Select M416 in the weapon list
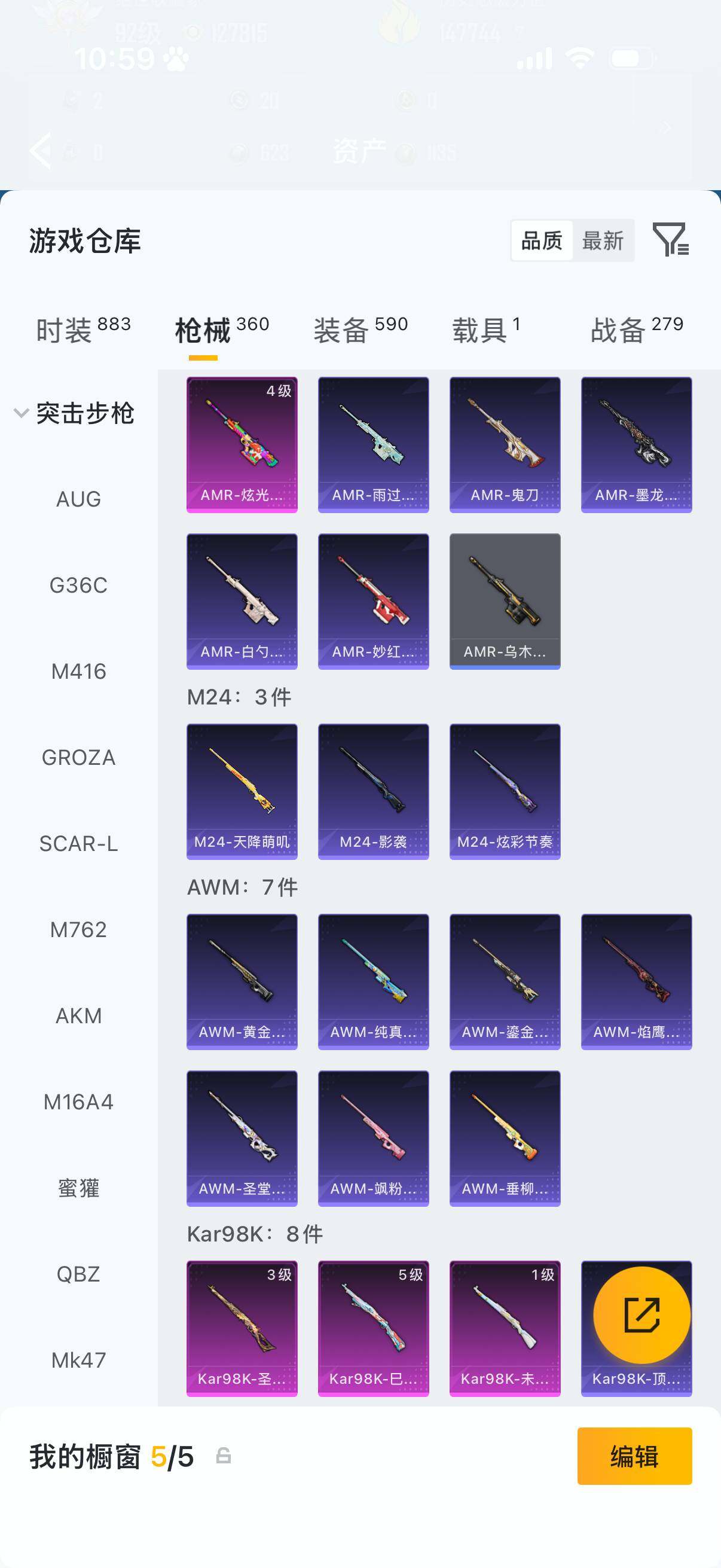721x1568 pixels. tap(78, 672)
